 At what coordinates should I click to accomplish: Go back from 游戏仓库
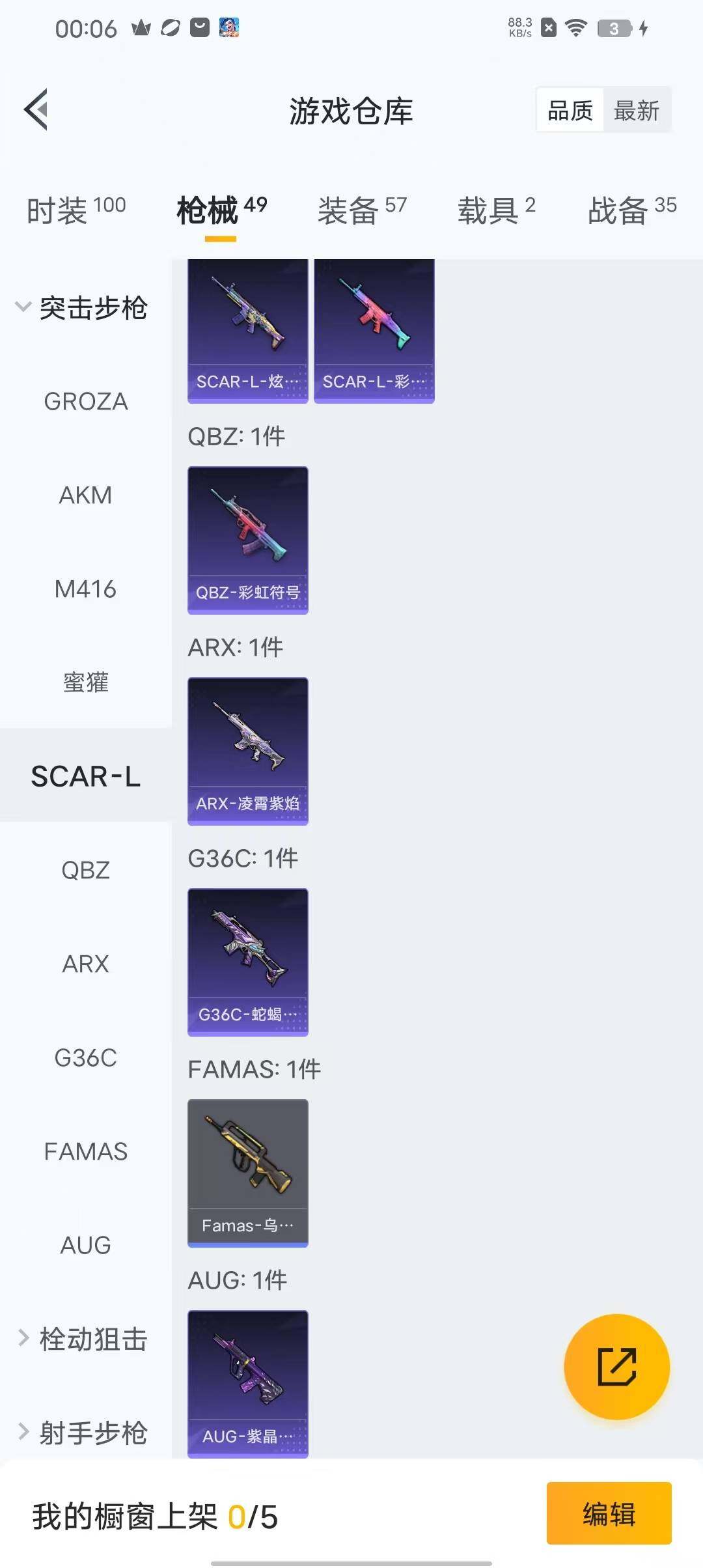point(36,109)
